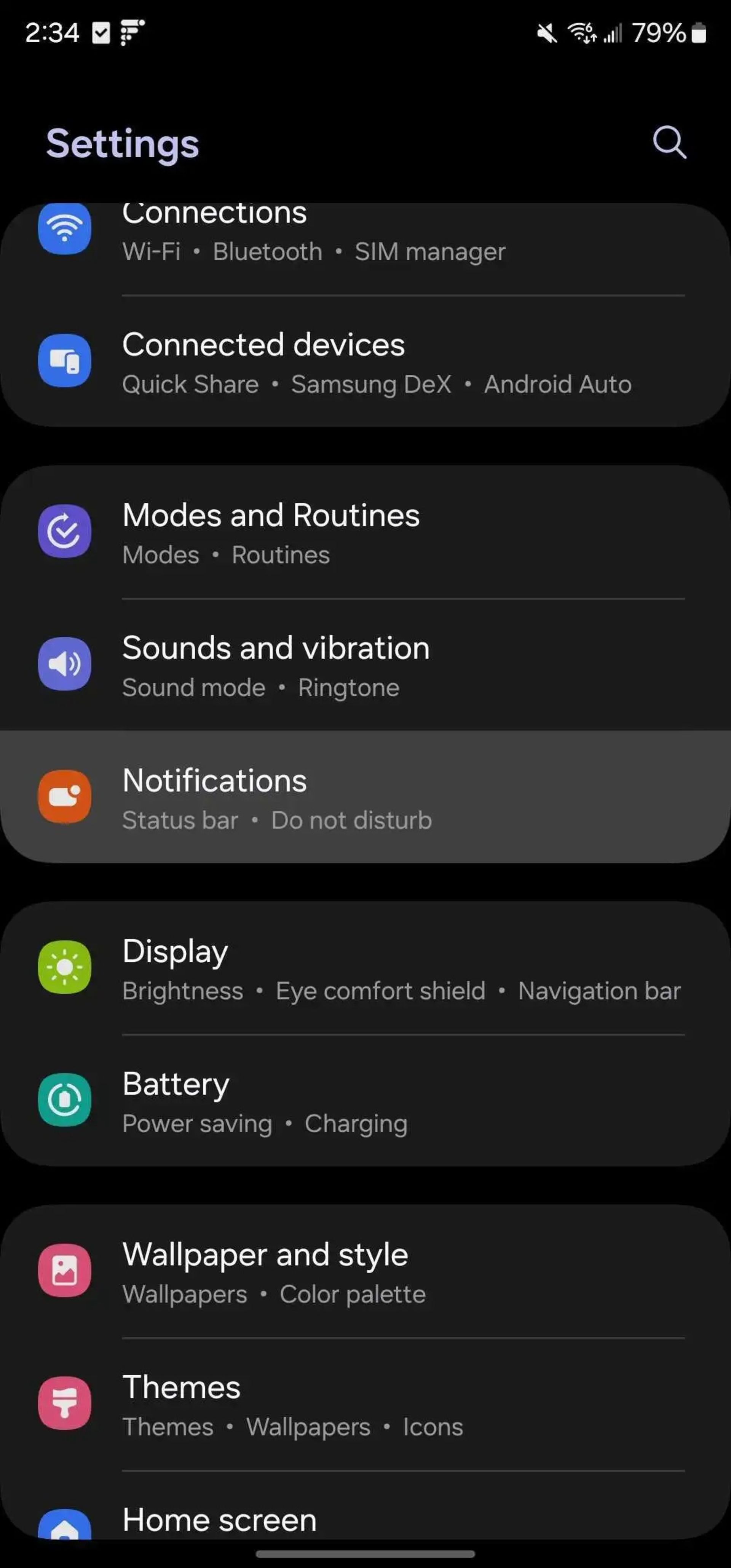The width and height of the screenshot is (731, 1568).
Task: Open Notifications settings
Action: coord(365,798)
